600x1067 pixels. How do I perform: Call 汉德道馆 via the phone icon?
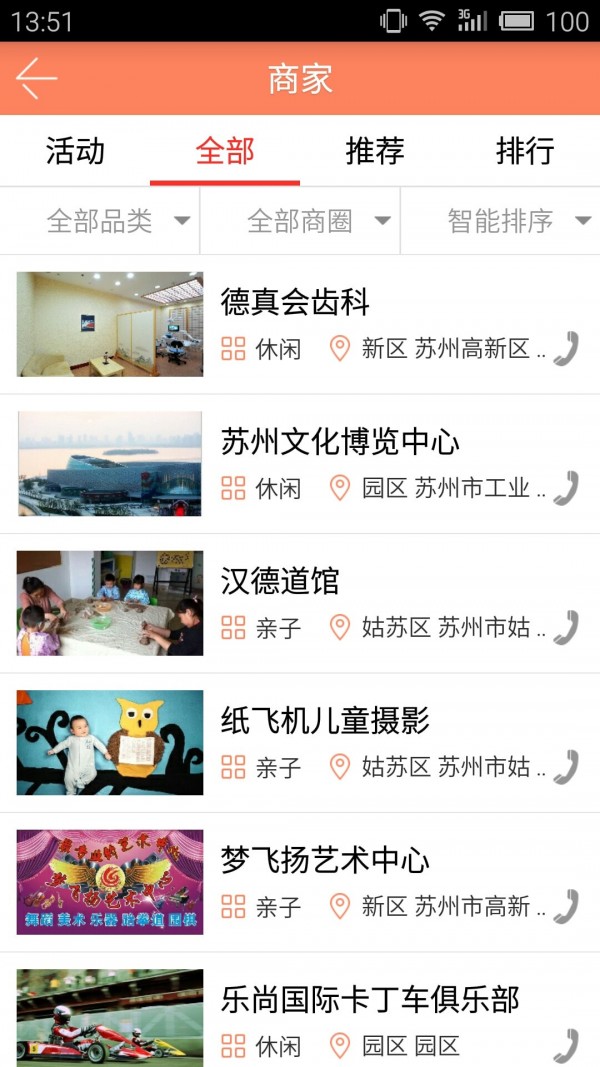566,627
